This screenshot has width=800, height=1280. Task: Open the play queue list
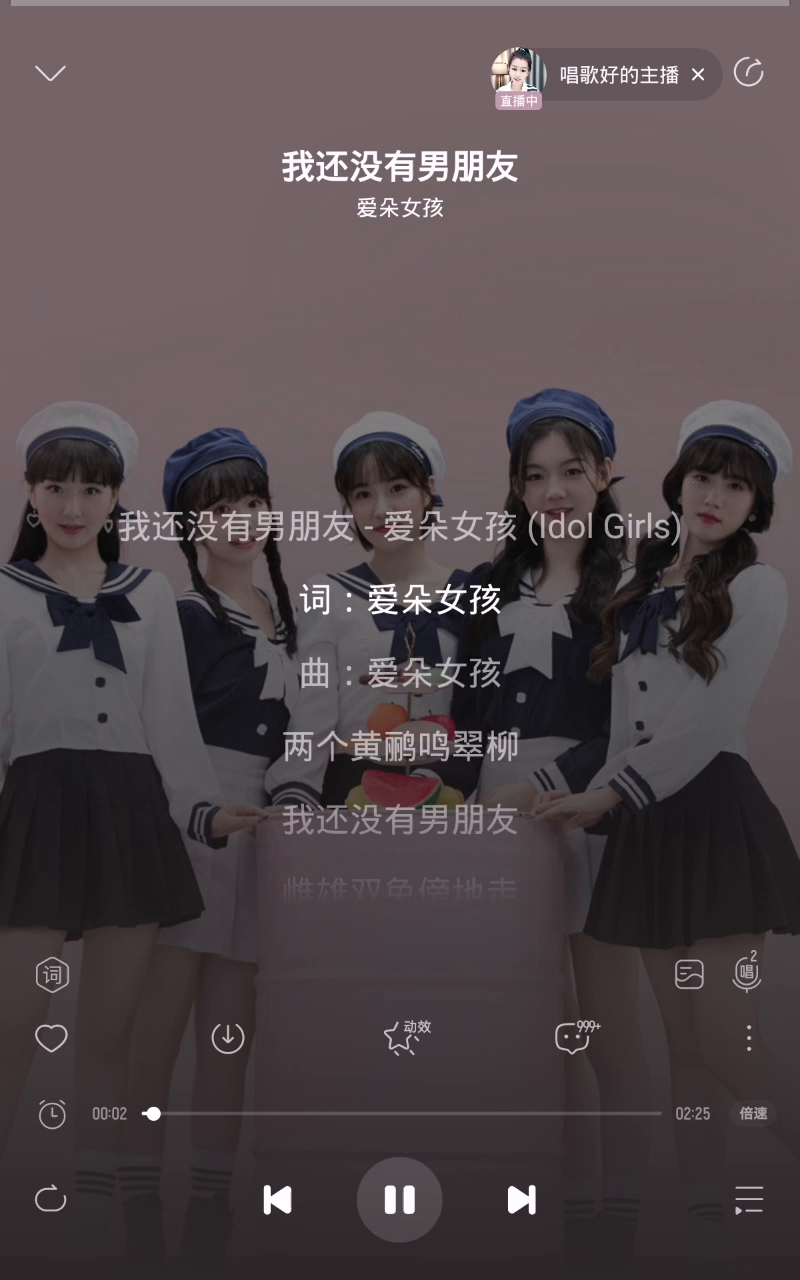click(748, 1199)
